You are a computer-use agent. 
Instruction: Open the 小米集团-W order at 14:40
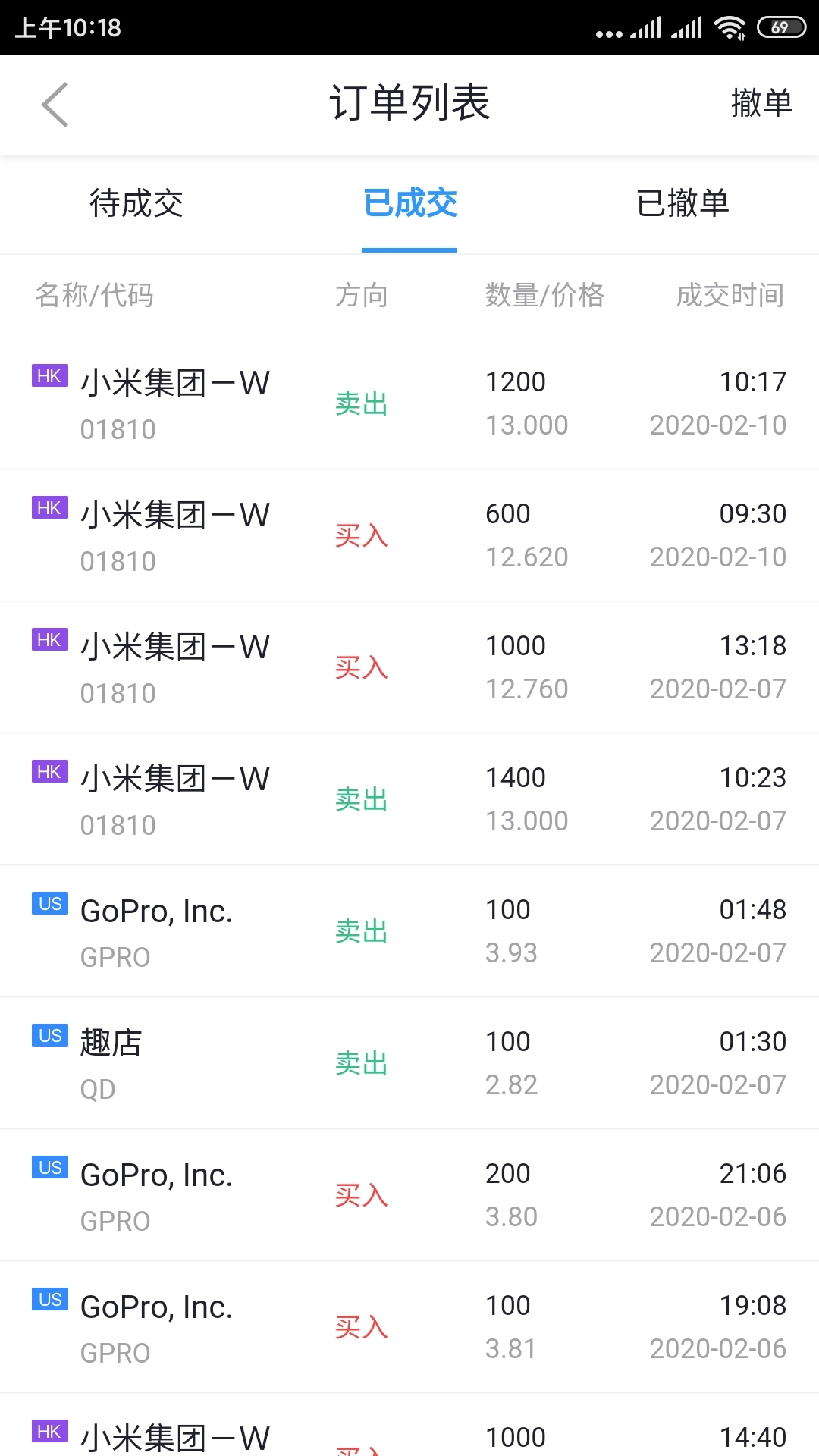point(409,1437)
